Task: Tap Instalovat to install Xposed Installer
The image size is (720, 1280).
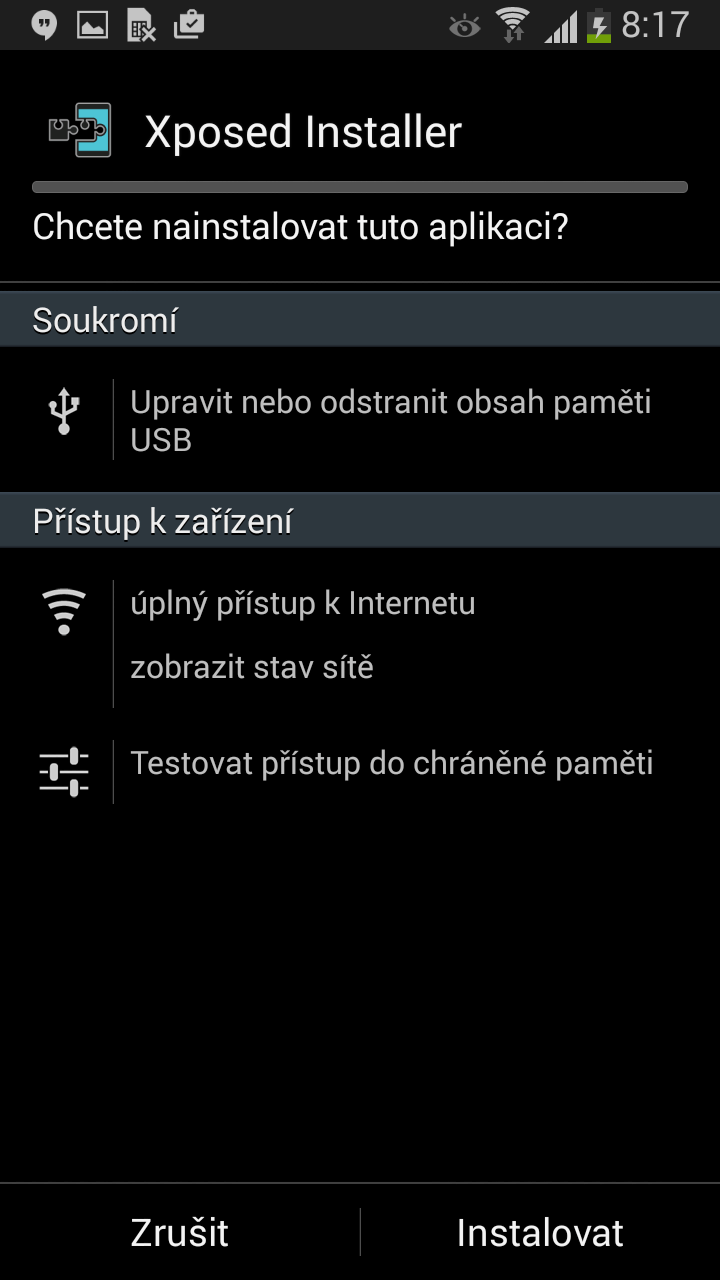Action: (x=540, y=1232)
